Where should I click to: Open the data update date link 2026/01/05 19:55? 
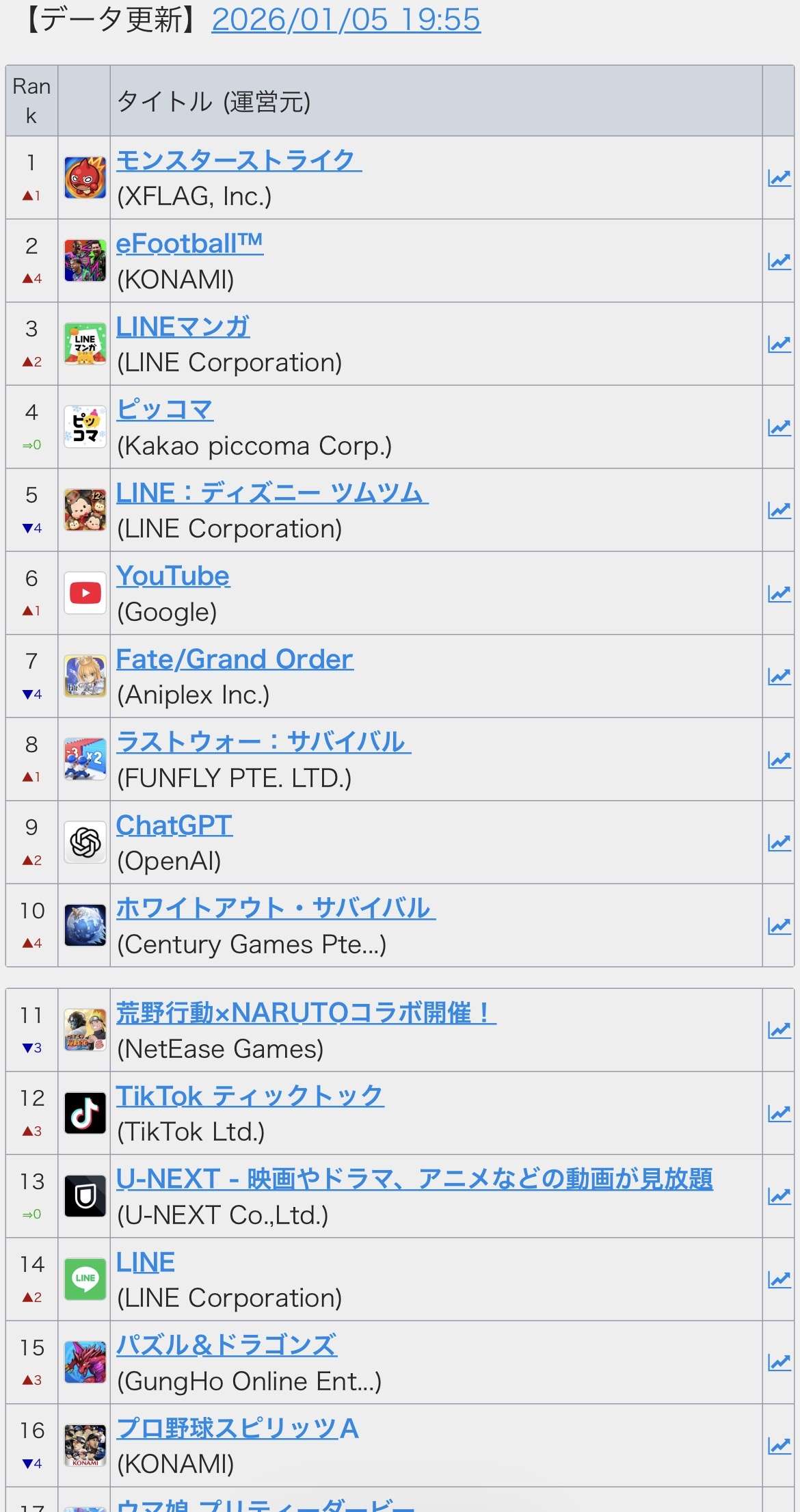point(346,20)
